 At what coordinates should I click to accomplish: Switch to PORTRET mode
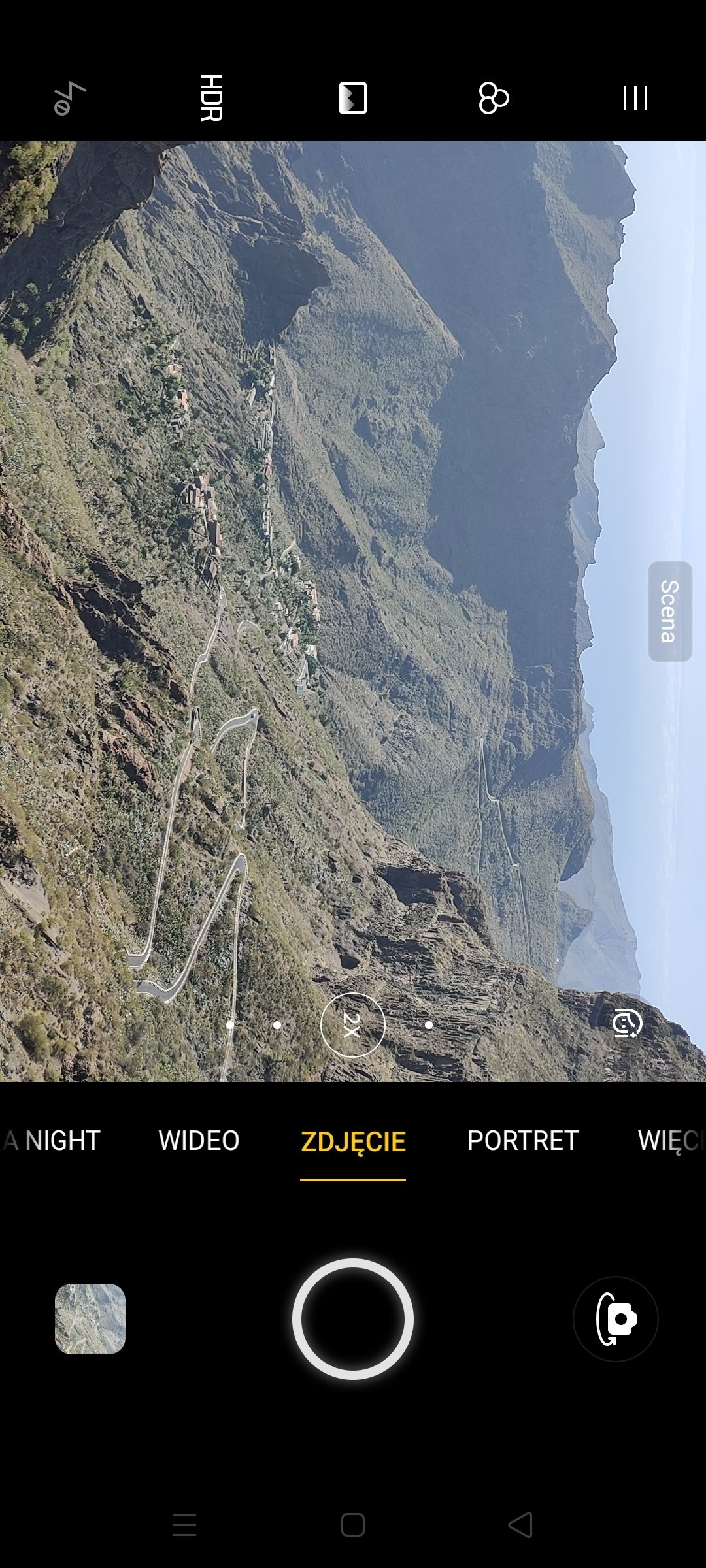tap(523, 1141)
